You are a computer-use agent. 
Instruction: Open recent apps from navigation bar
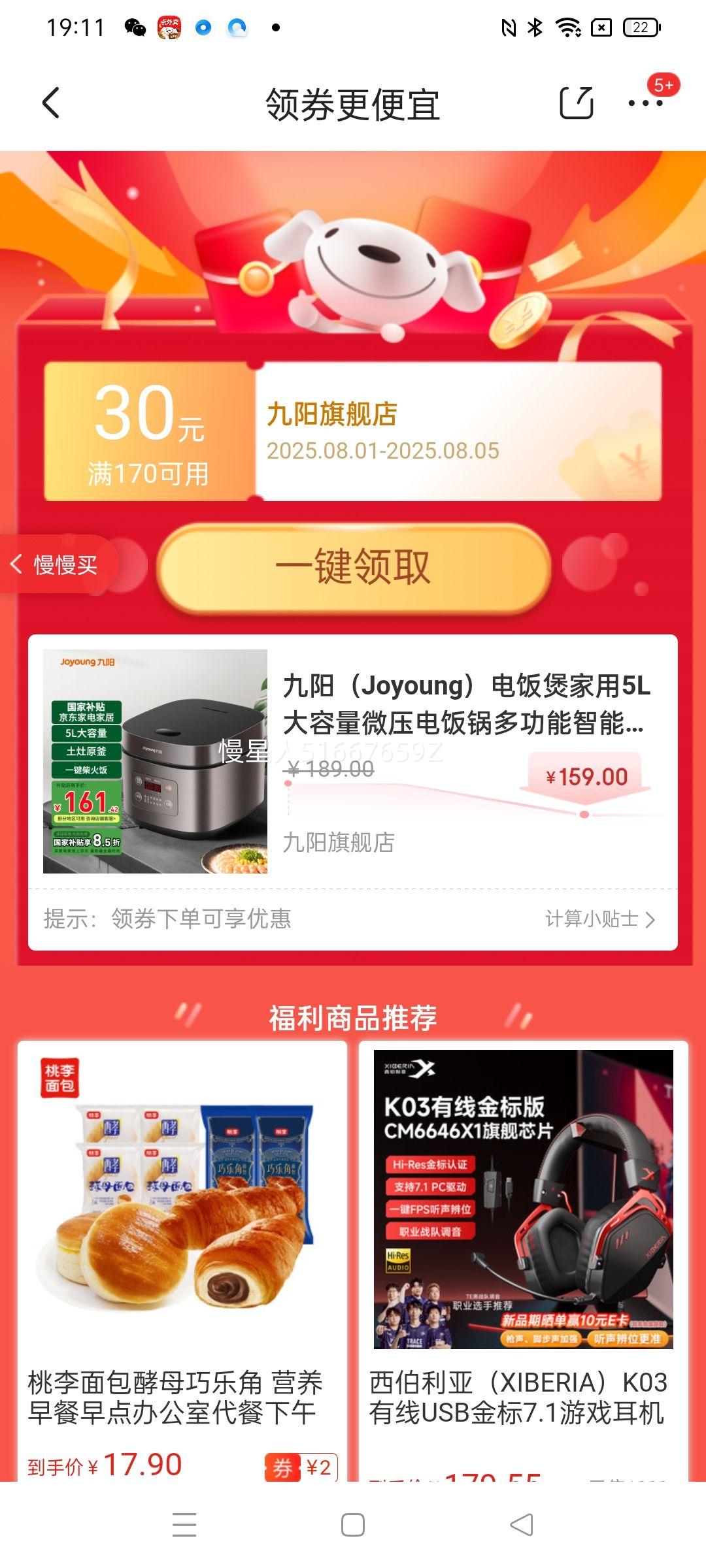tap(184, 1525)
